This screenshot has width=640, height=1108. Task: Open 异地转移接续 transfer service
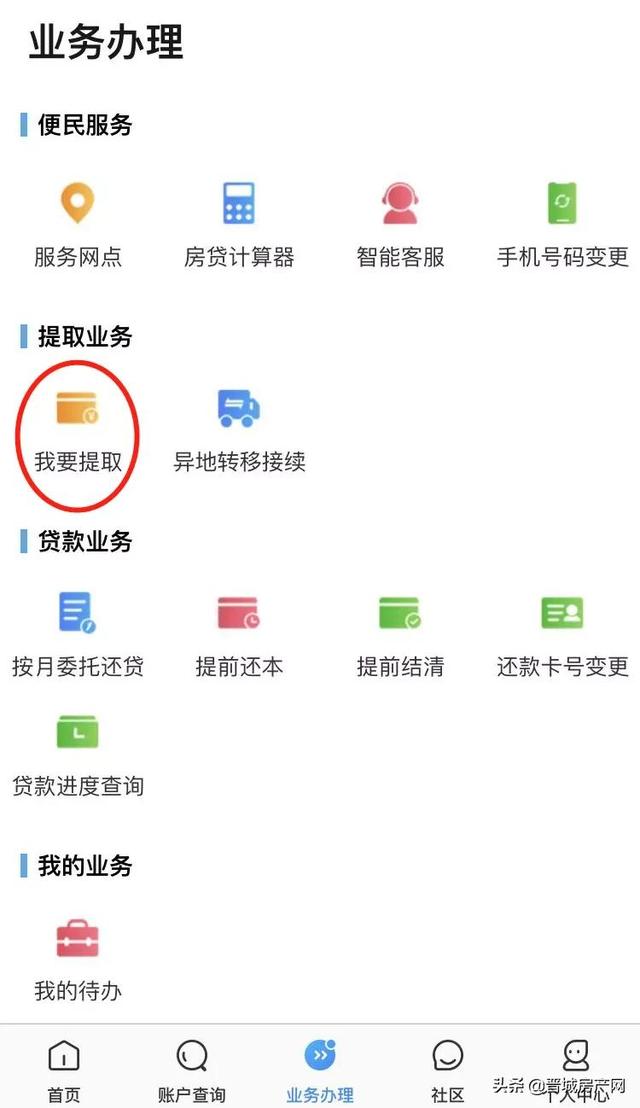pyautogui.click(x=239, y=428)
